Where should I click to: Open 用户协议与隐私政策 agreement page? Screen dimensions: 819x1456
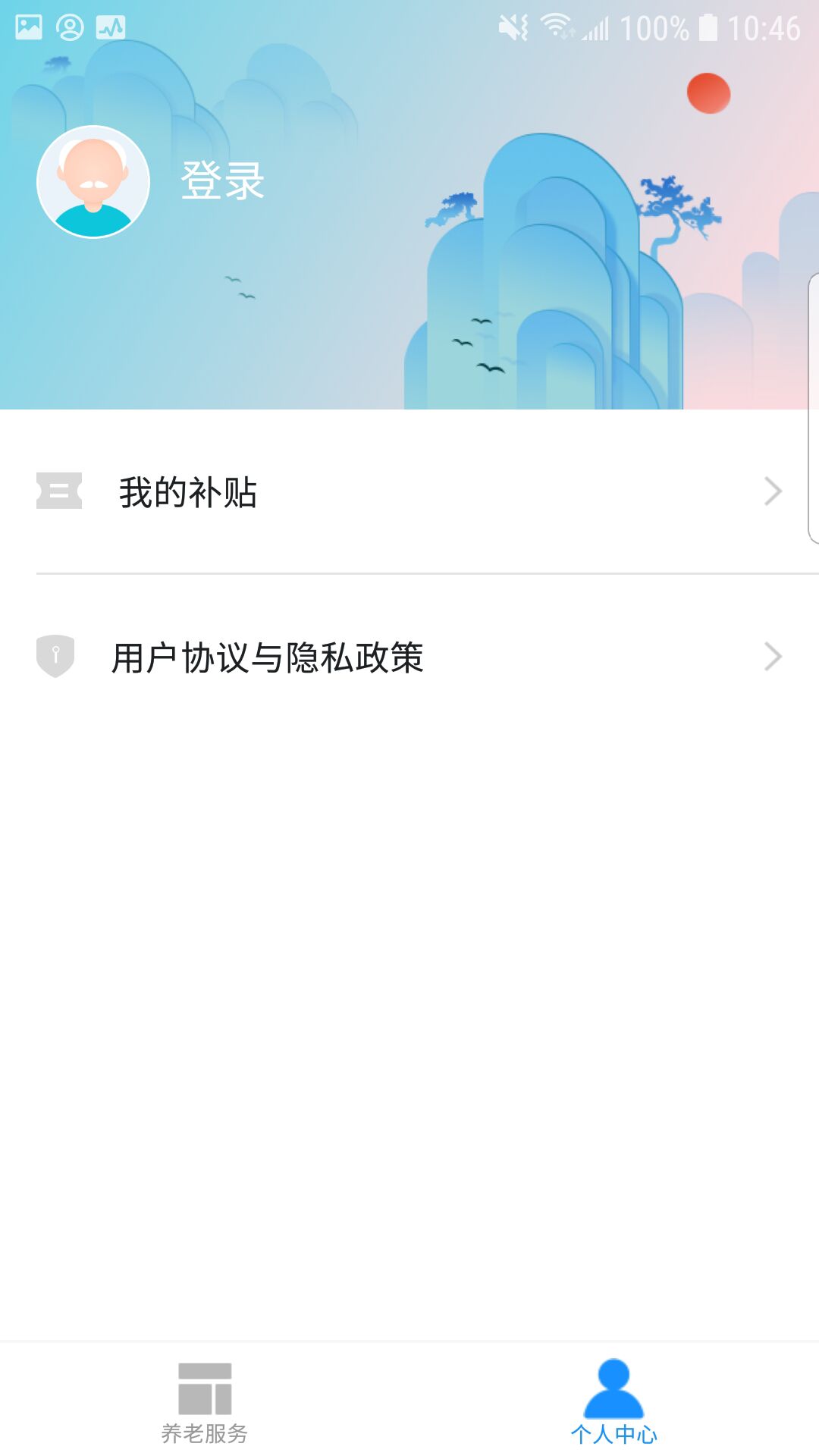click(x=269, y=657)
